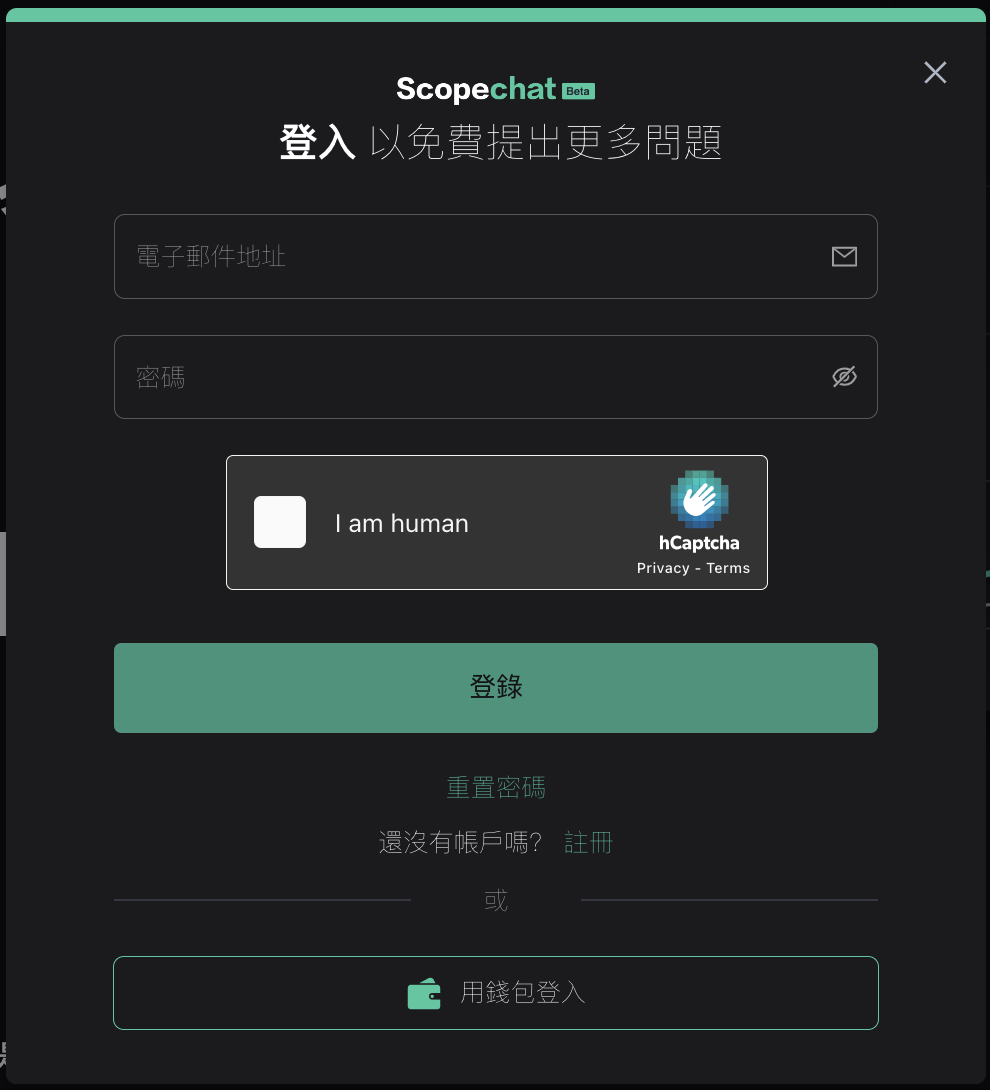The image size is (990, 1090).
Task: Close the login dialog
Action: tap(935, 72)
